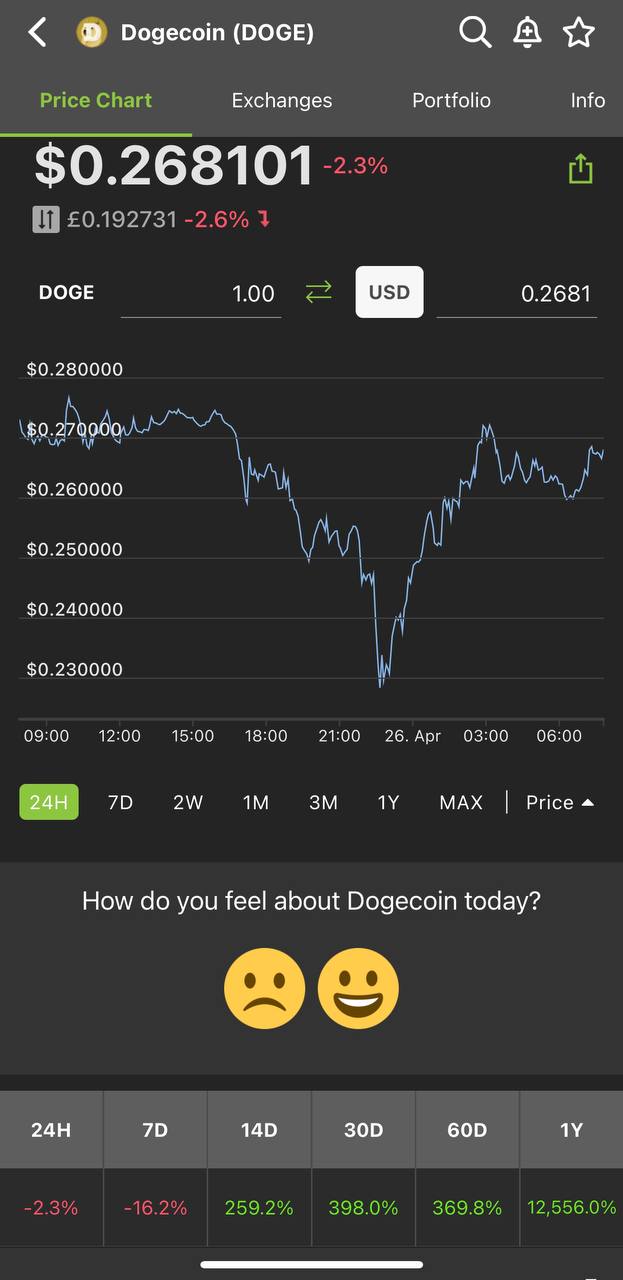Select the 2W chart range
This screenshot has height=1280, width=623.
coord(188,802)
